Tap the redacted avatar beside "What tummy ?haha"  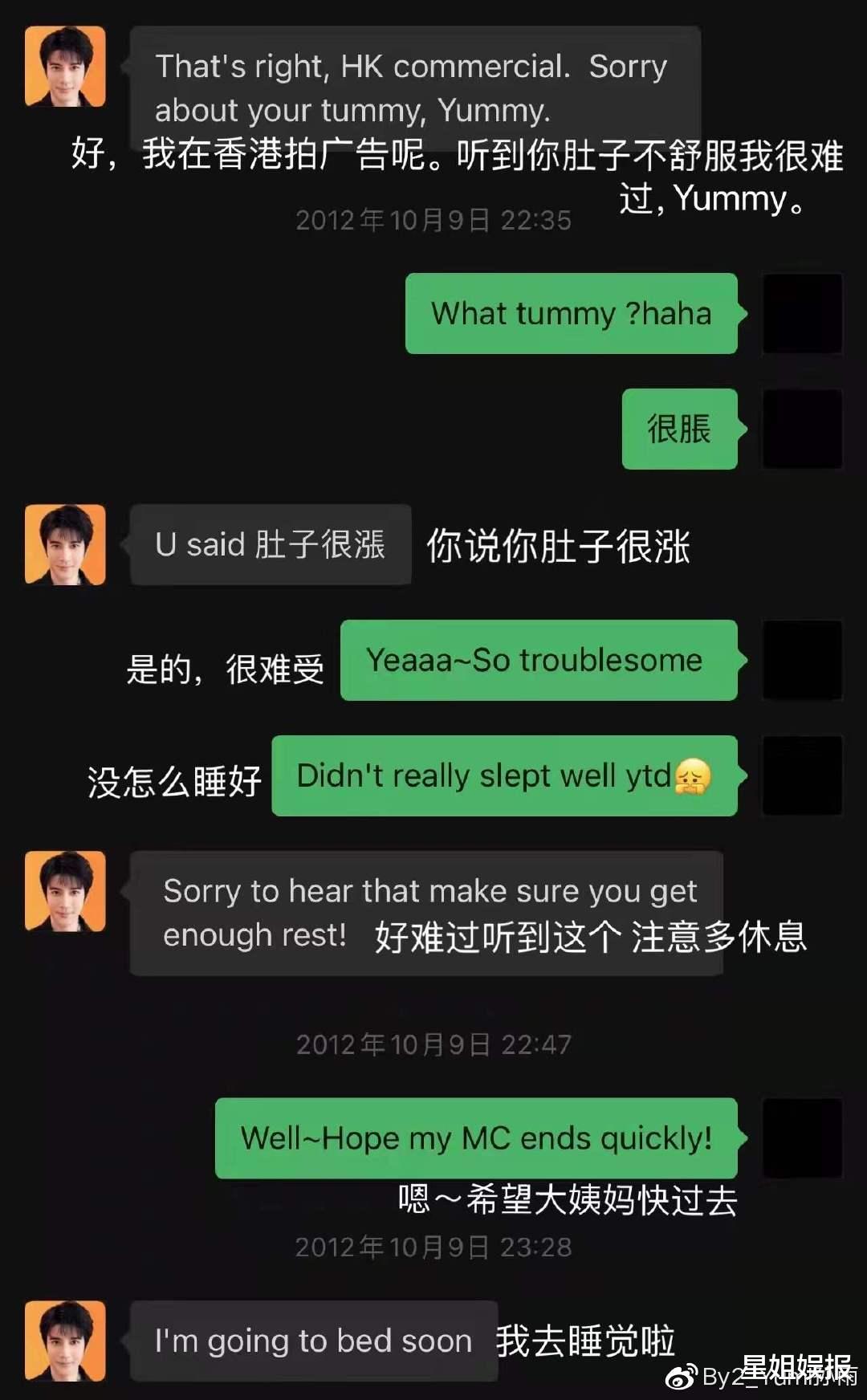[x=803, y=314]
